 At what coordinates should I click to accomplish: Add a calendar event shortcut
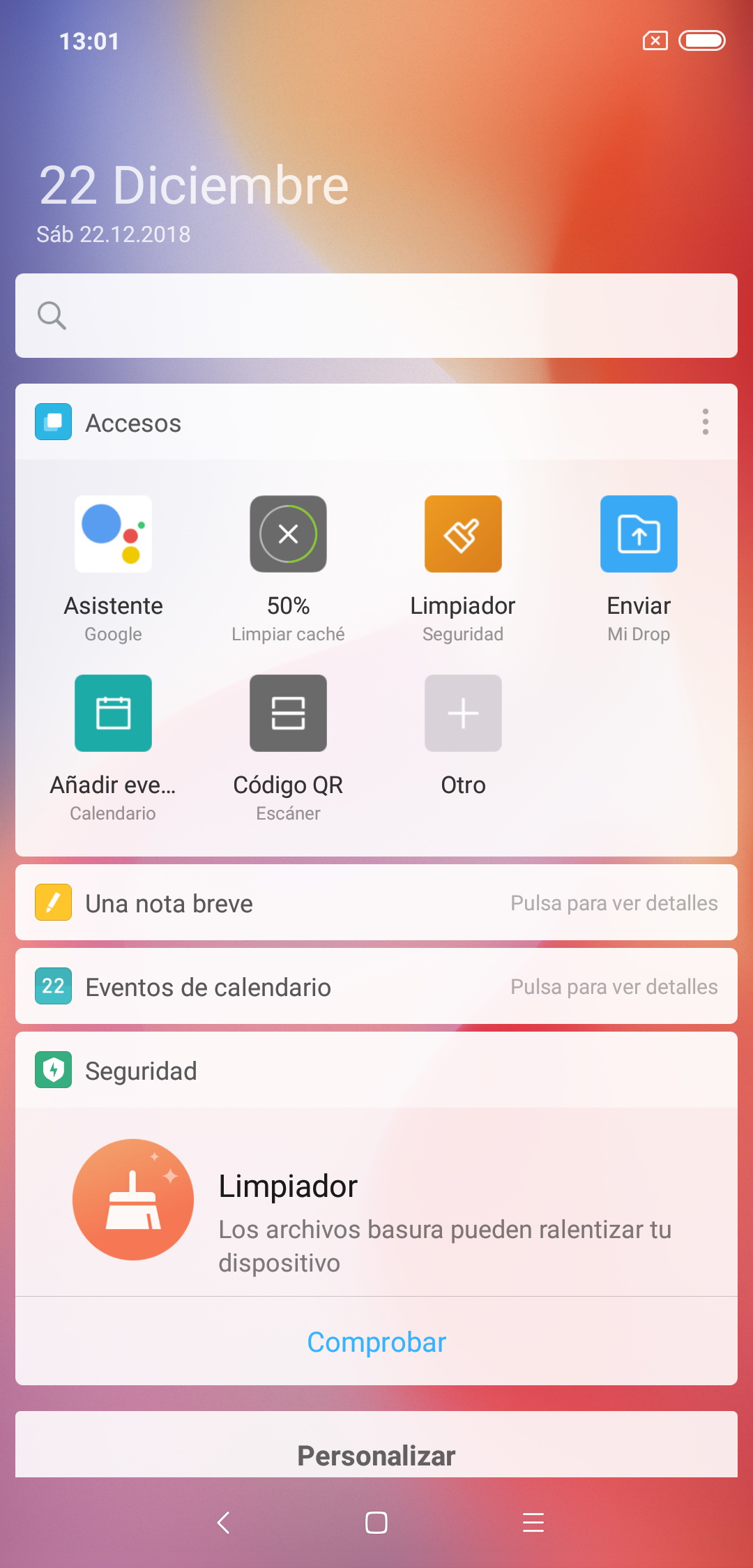point(113,749)
